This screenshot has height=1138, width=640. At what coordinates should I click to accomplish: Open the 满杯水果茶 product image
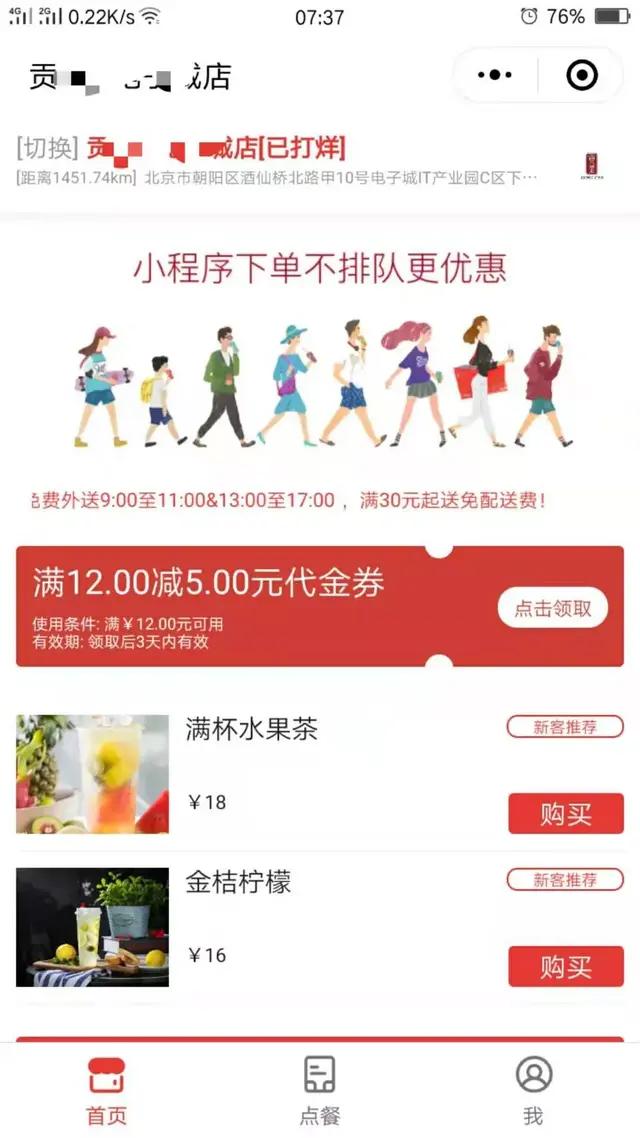(92, 774)
